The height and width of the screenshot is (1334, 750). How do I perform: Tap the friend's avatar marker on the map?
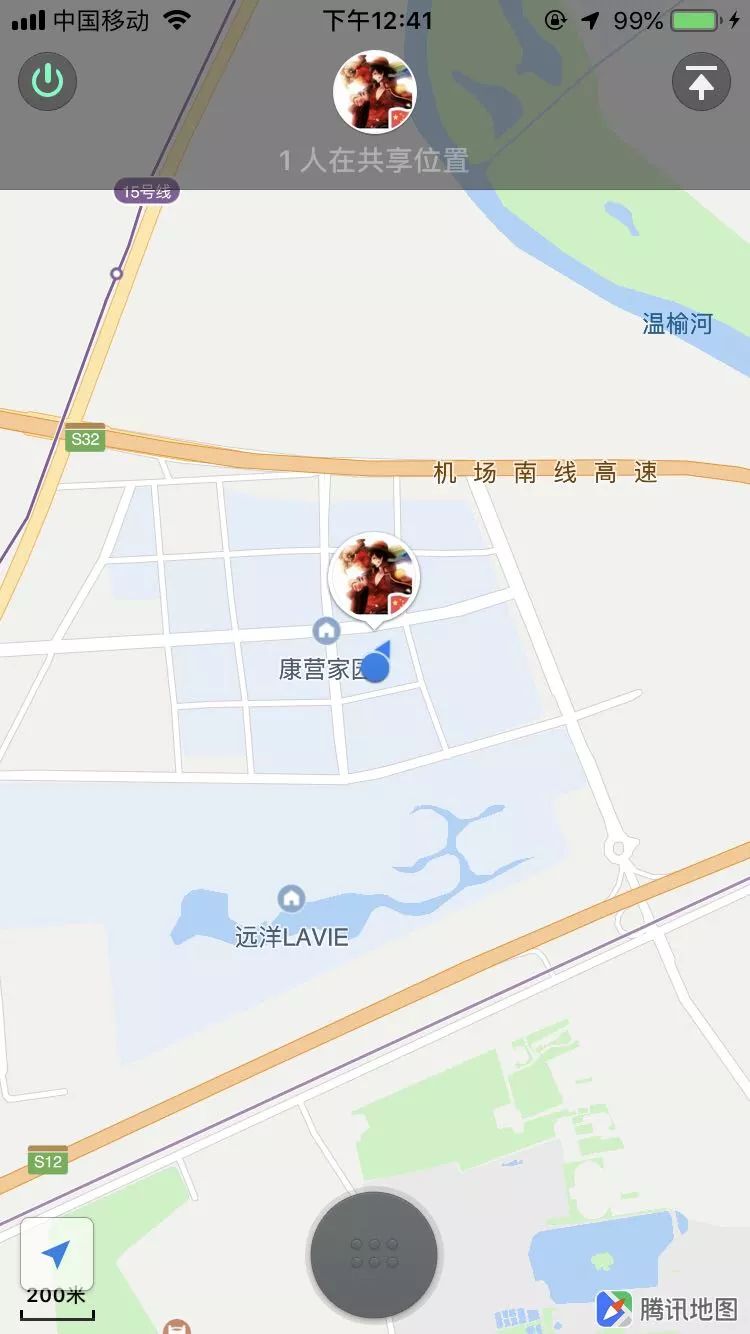pyautogui.click(x=375, y=575)
